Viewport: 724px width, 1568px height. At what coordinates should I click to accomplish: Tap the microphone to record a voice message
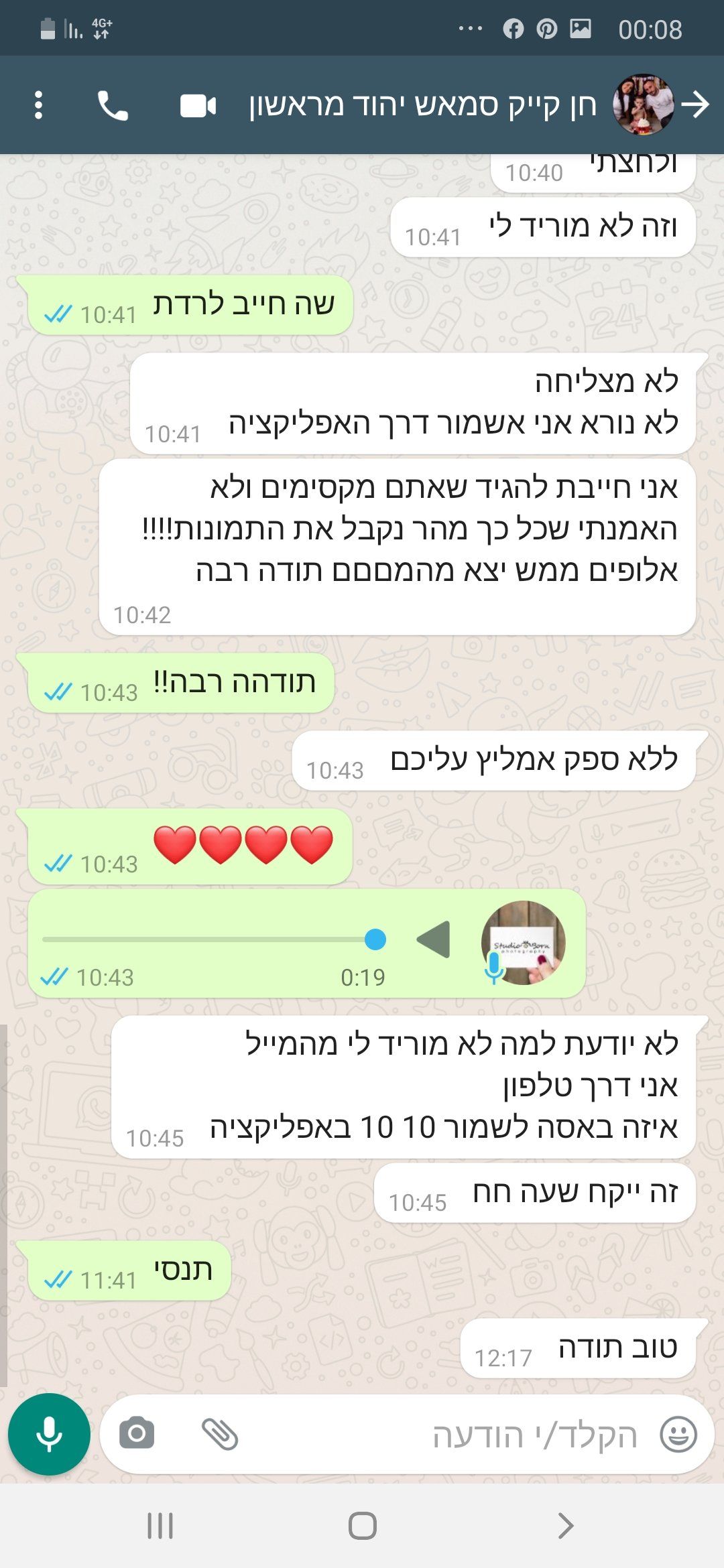[49, 1434]
